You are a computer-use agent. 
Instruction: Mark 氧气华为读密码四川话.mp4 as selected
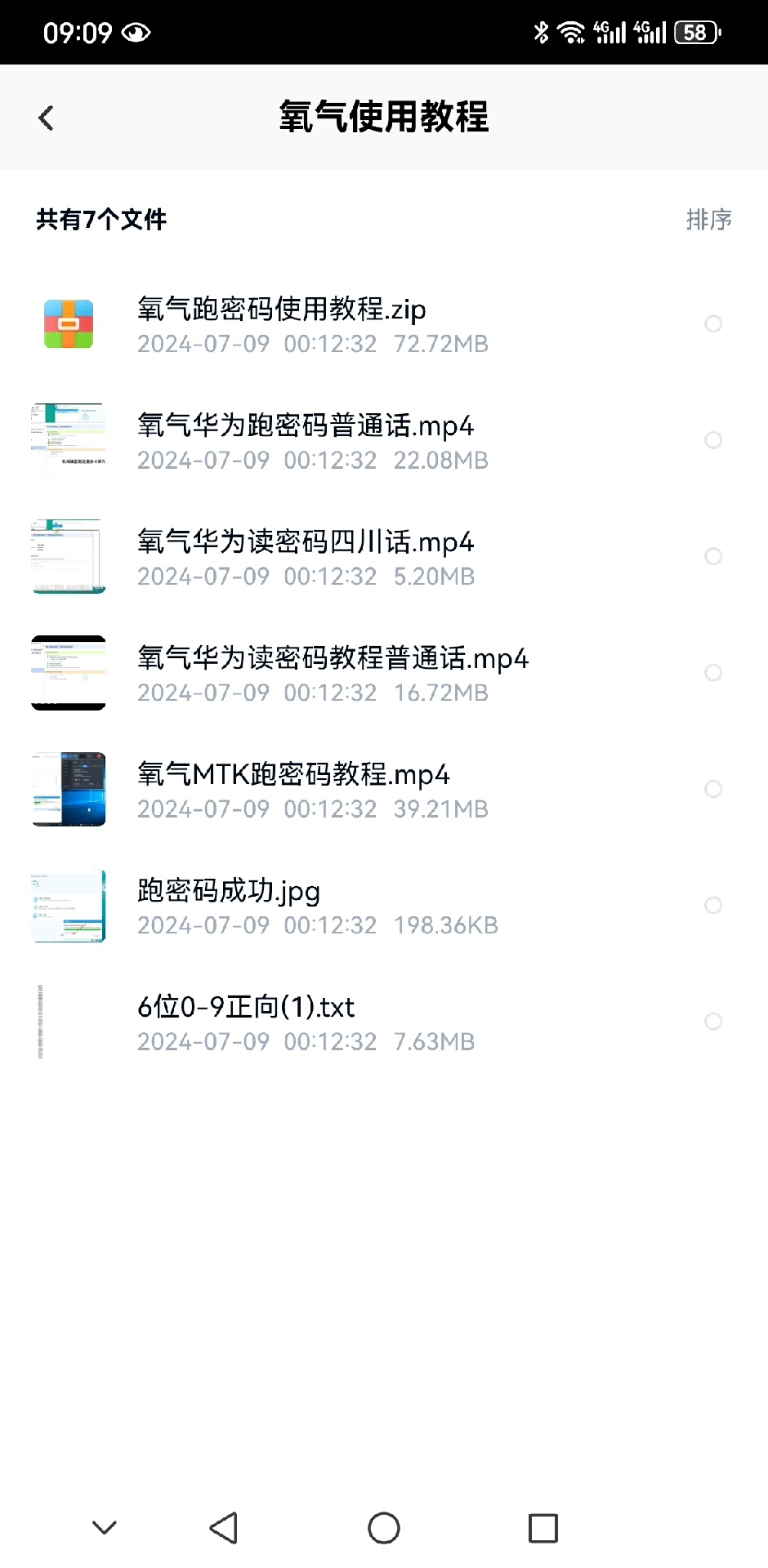(x=713, y=557)
